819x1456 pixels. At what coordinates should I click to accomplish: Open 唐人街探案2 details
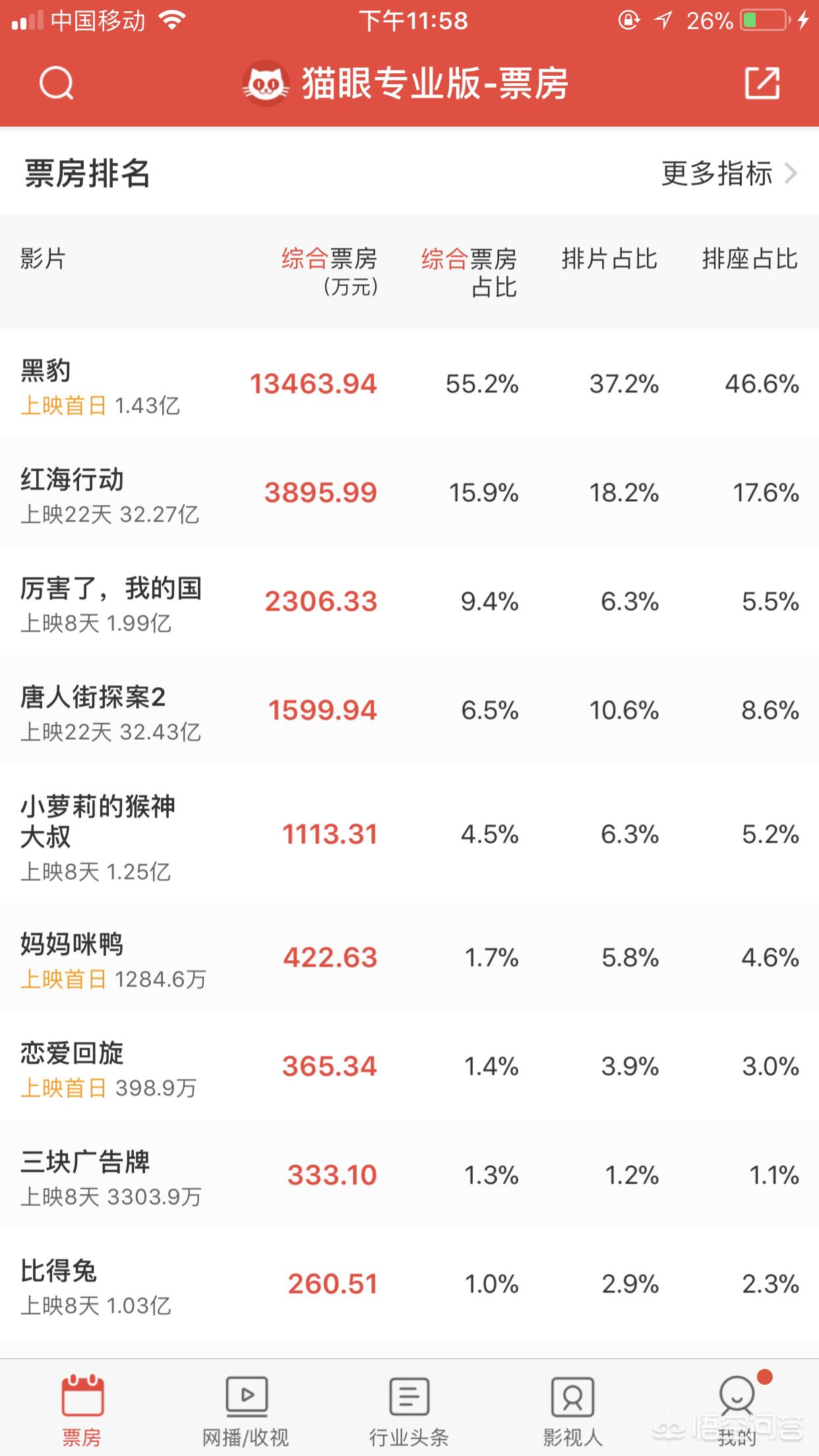(x=409, y=710)
